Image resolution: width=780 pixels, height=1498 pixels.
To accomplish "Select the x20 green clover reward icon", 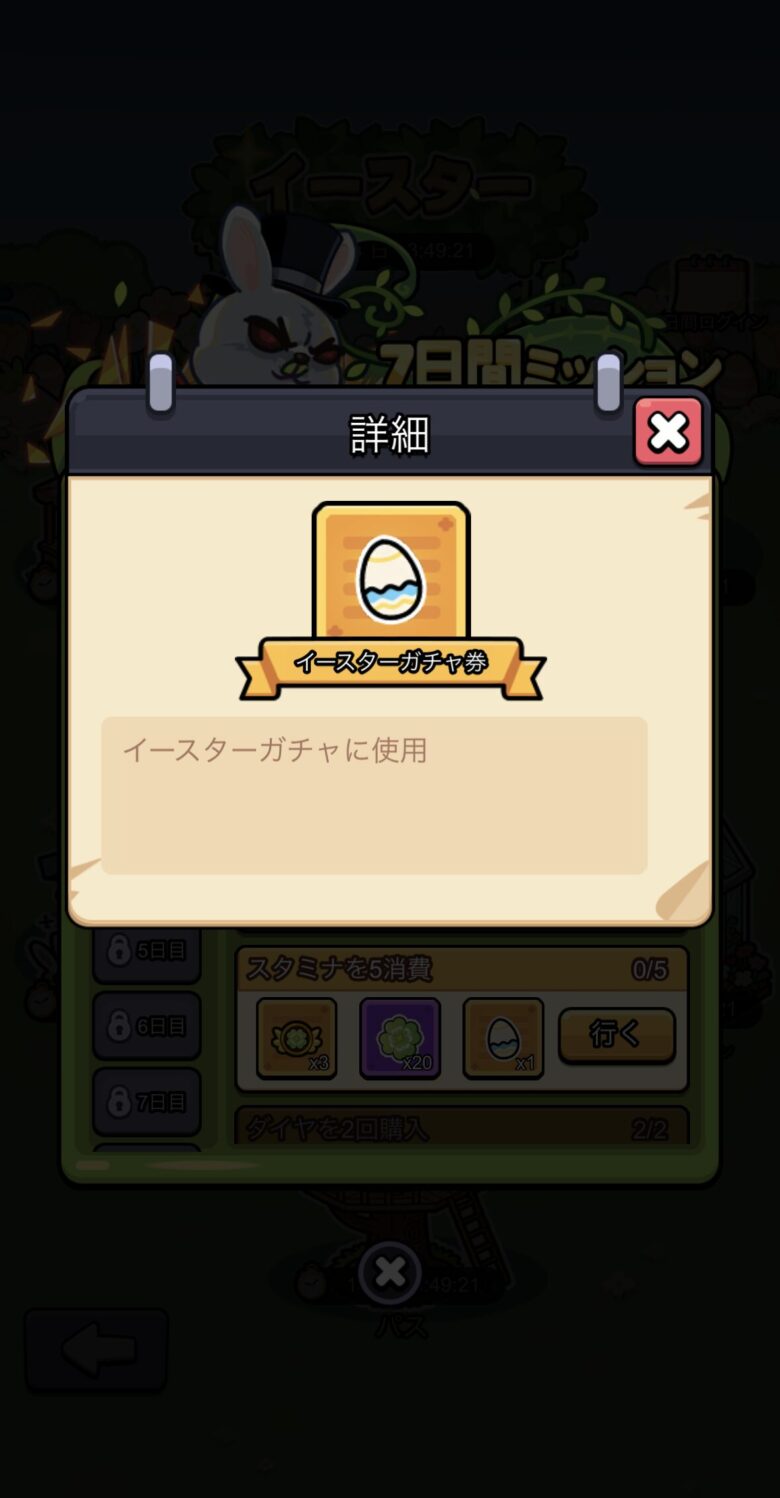I will pyautogui.click(x=400, y=1037).
